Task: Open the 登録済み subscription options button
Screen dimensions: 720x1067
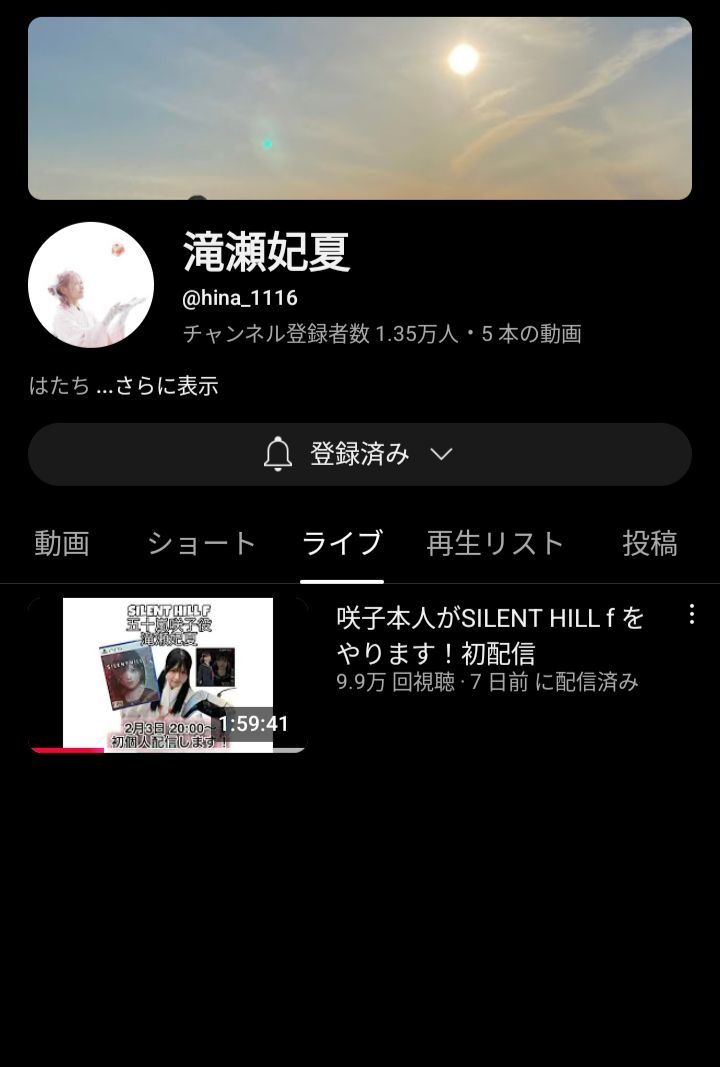Action: [x=359, y=454]
